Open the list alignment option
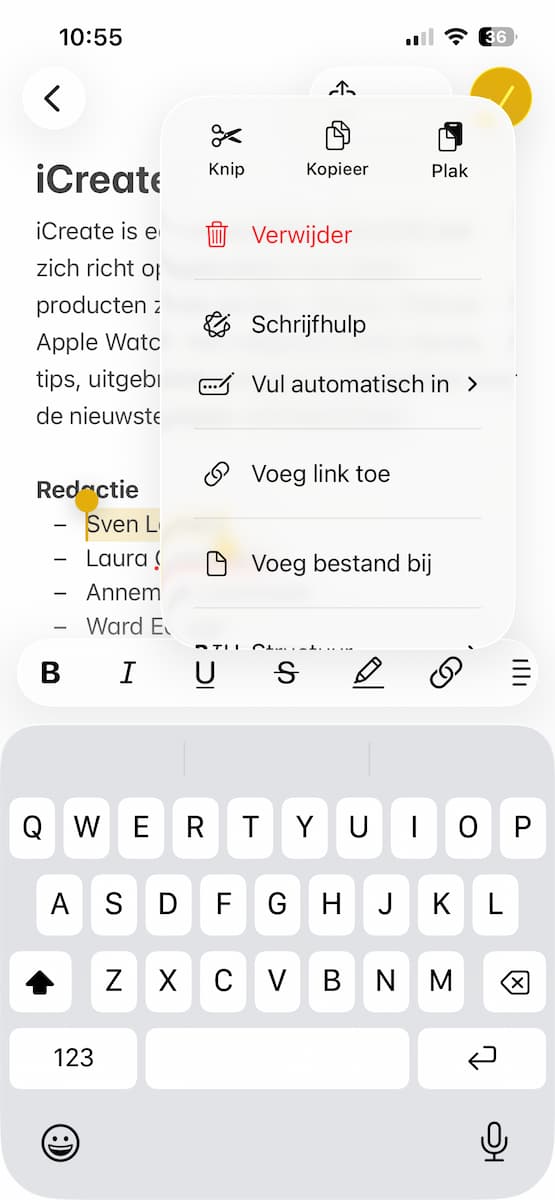Viewport: 555px width, 1200px height. click(x=520, y=674)
